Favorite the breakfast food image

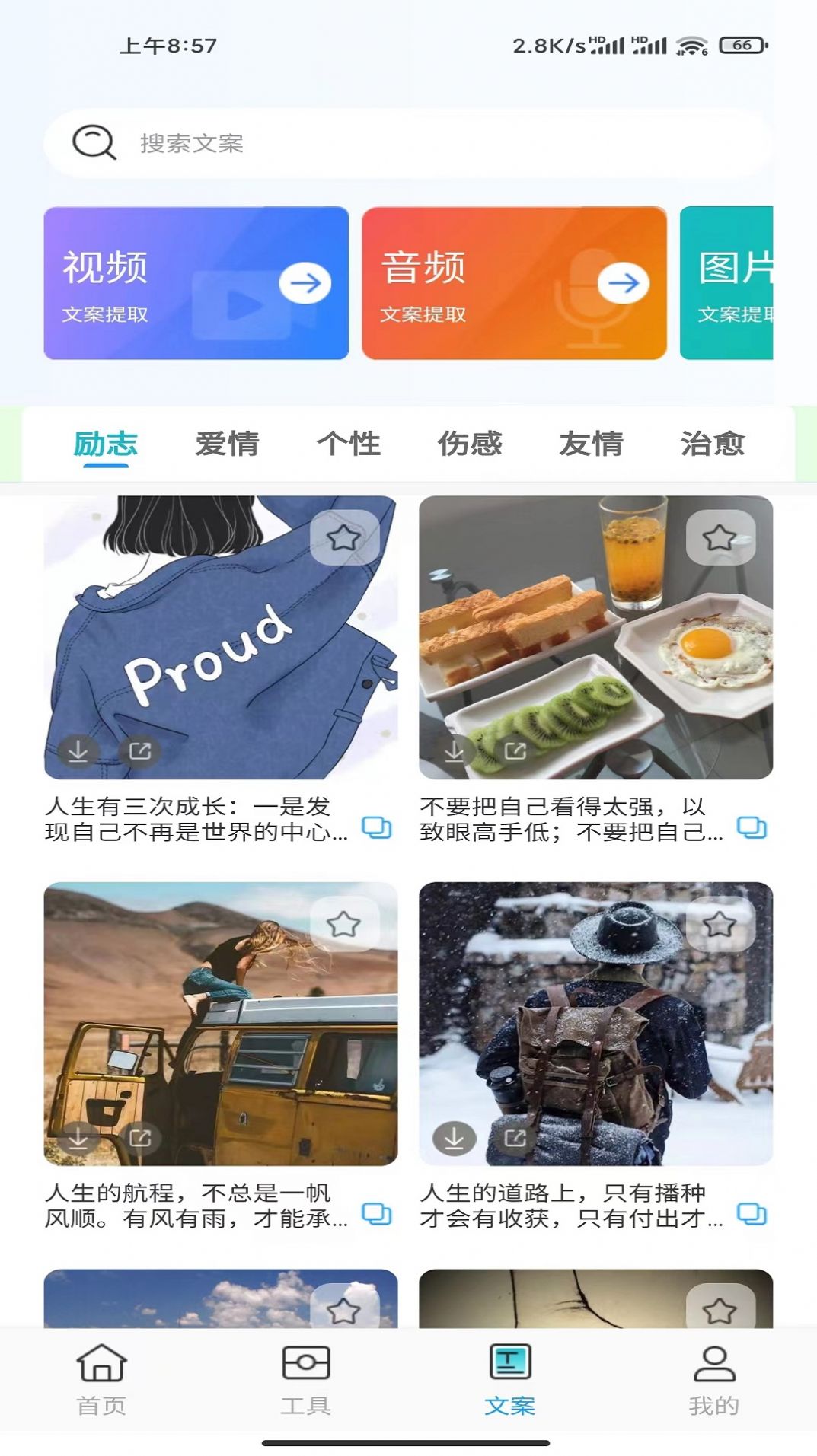point(720,538)
